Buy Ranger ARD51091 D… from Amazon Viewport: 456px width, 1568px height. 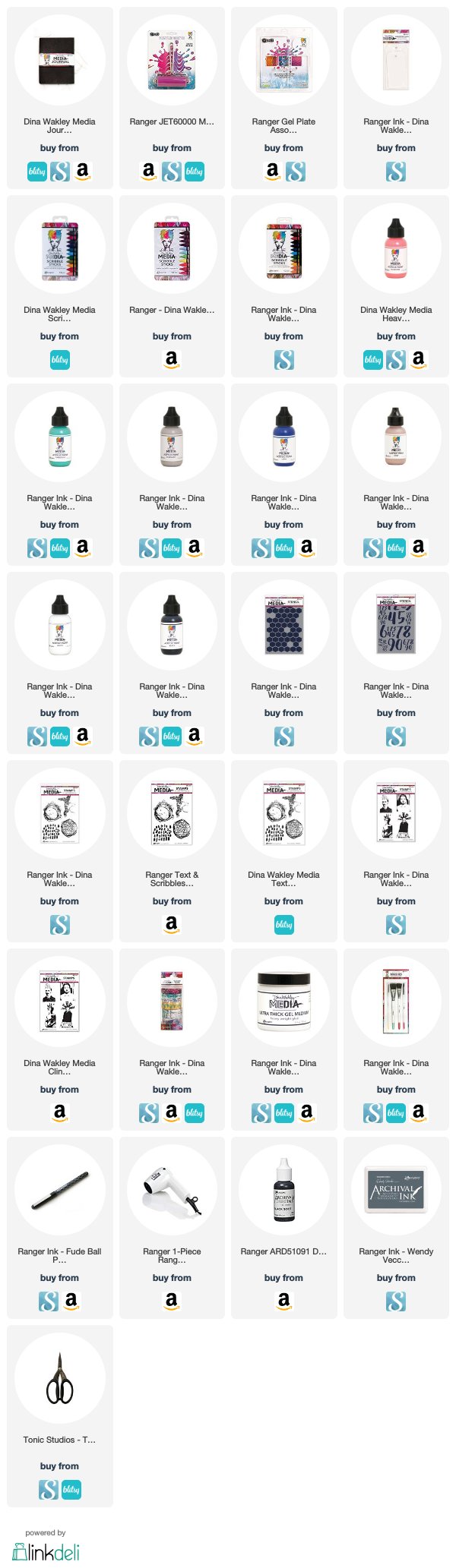pos(283,1301)
